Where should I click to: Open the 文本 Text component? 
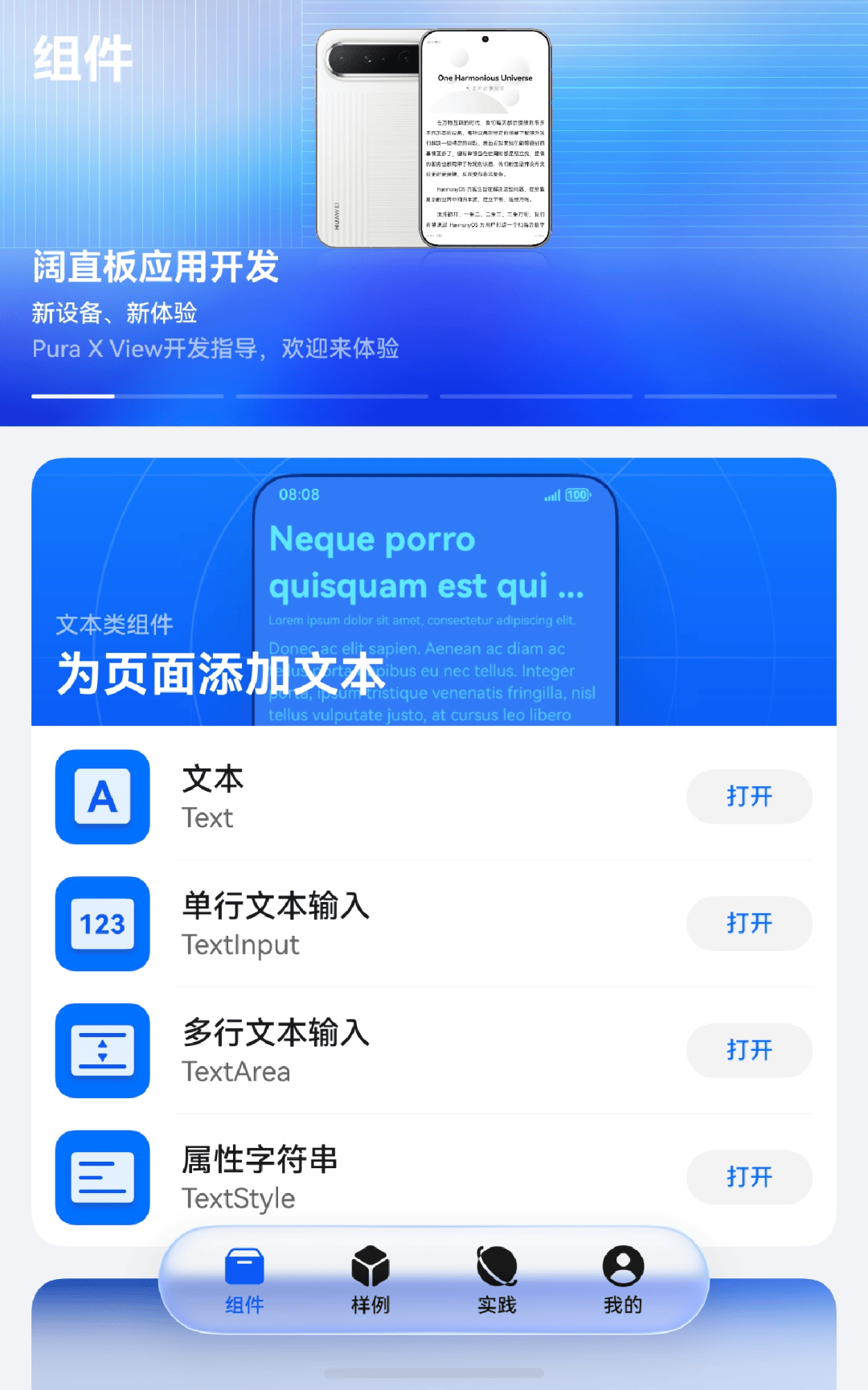(749, 797)
